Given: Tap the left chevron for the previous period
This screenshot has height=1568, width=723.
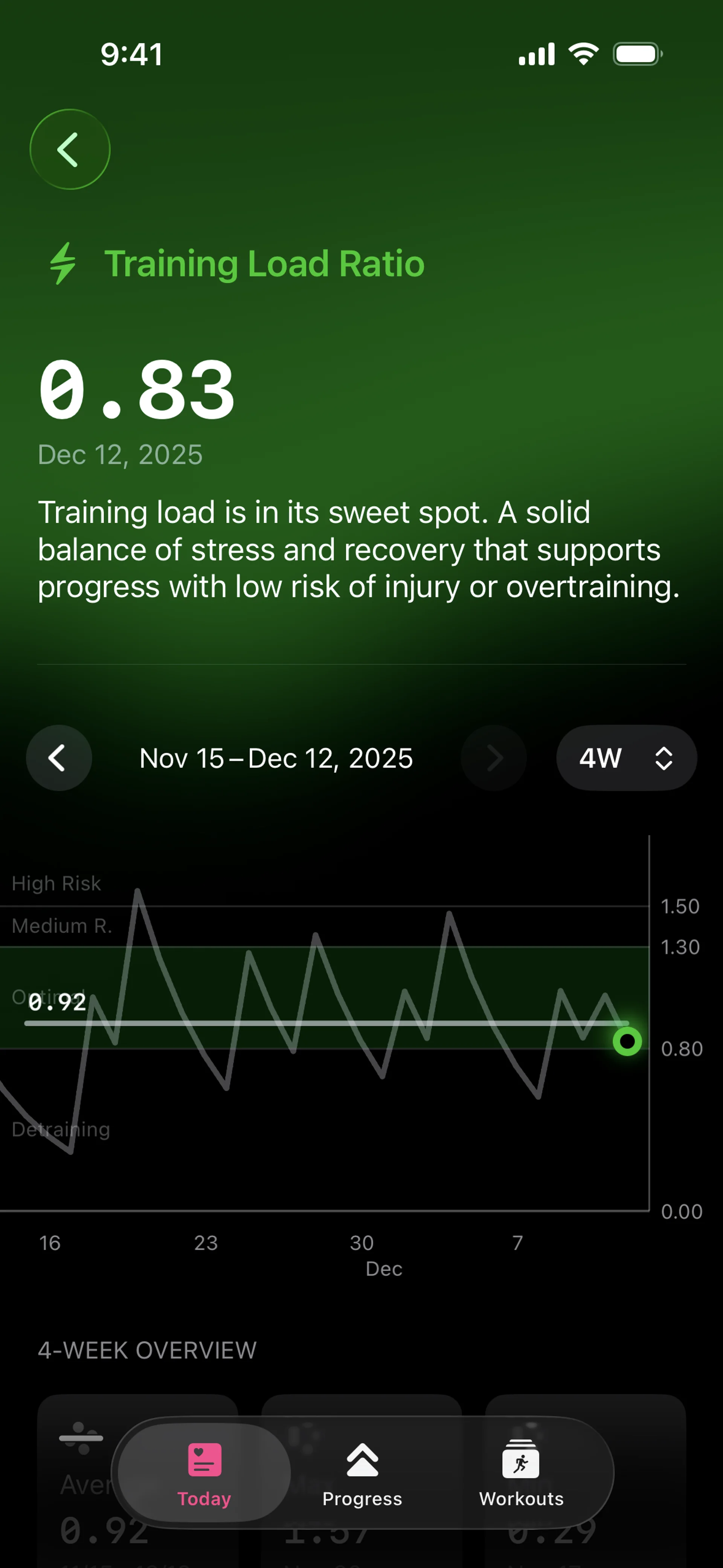Looking at the screenshot, I should coord(58,758).
